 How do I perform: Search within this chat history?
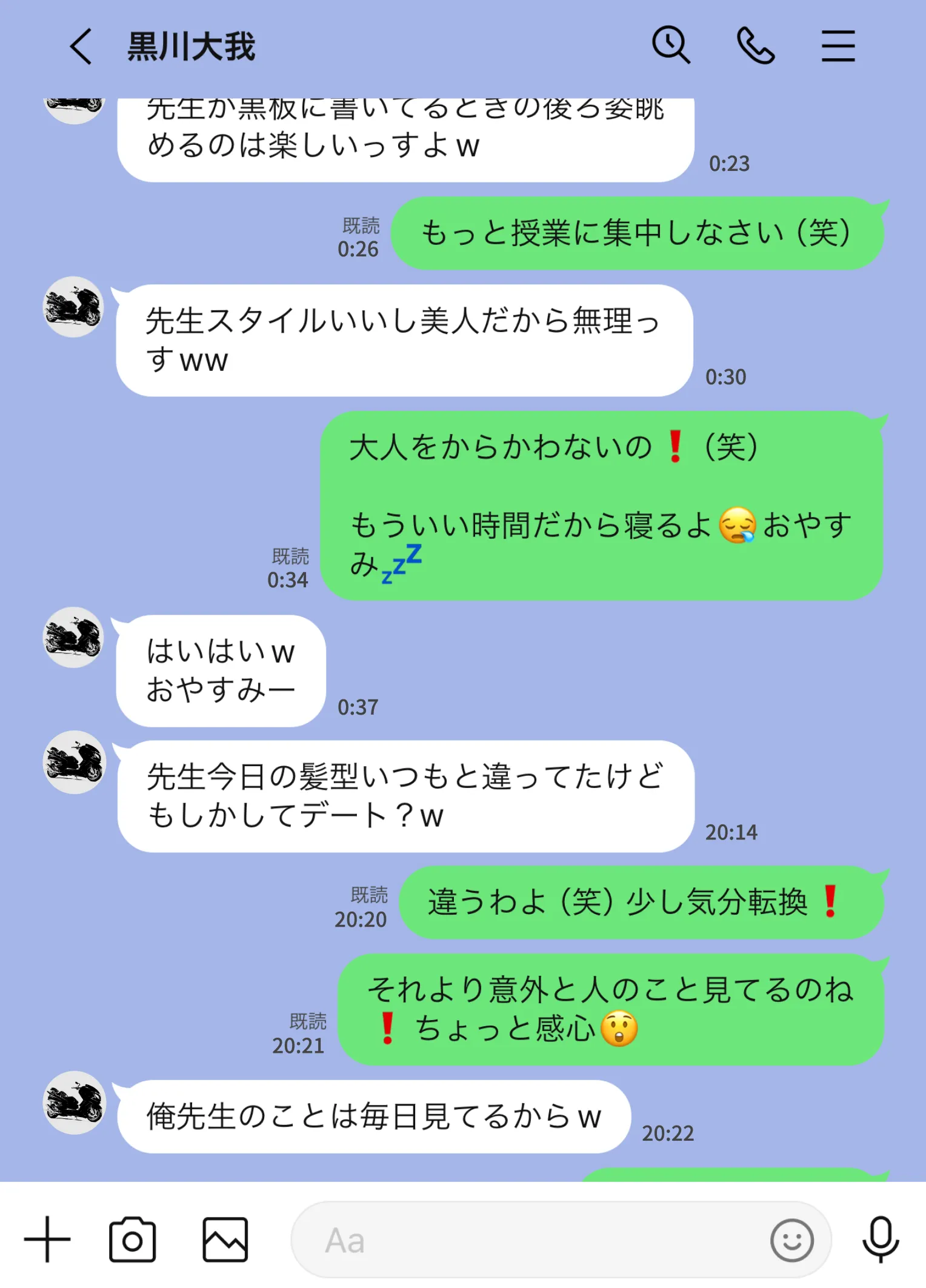(670, 45)
